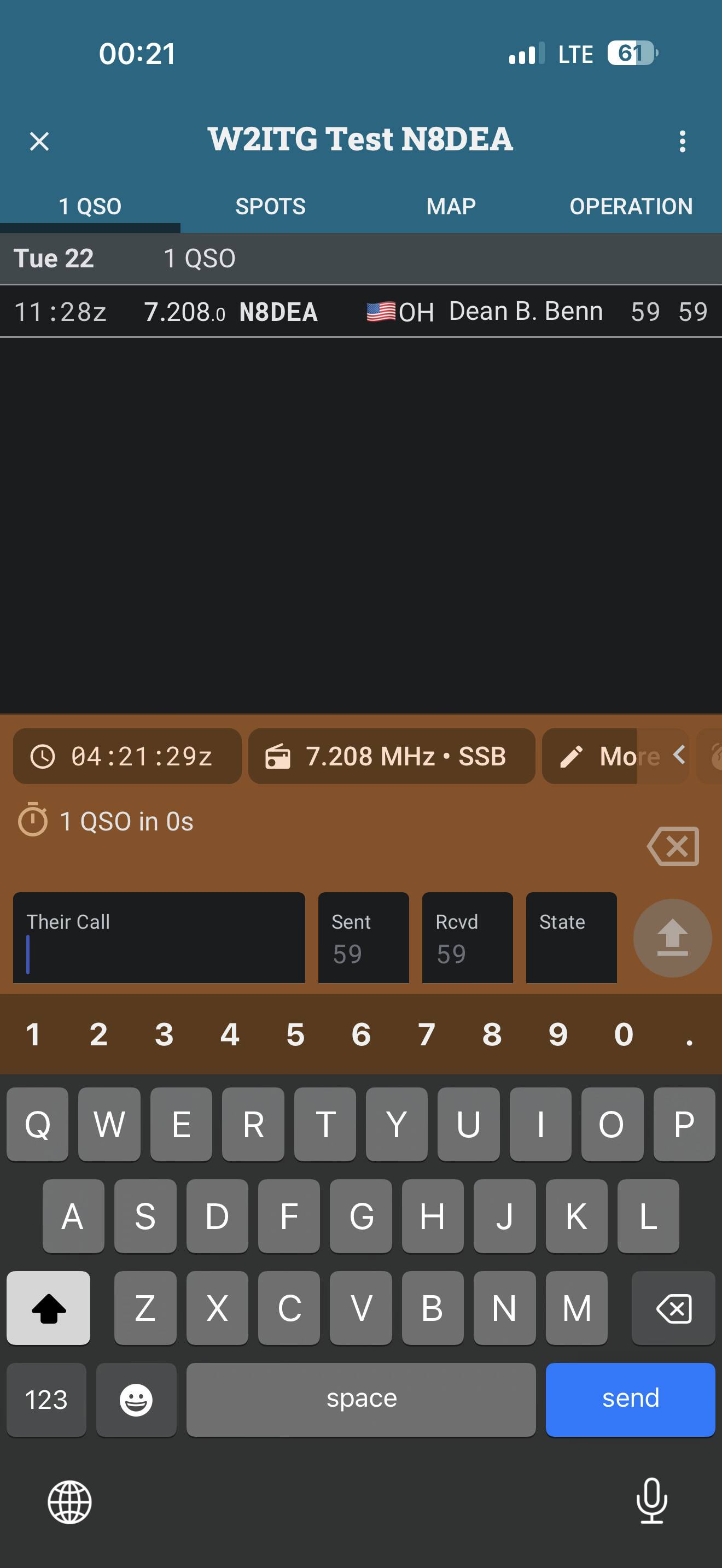The width and height of the screenshot is (722, 1568).
Task: Switch to the MAP tab
Action: click(451, 206)
